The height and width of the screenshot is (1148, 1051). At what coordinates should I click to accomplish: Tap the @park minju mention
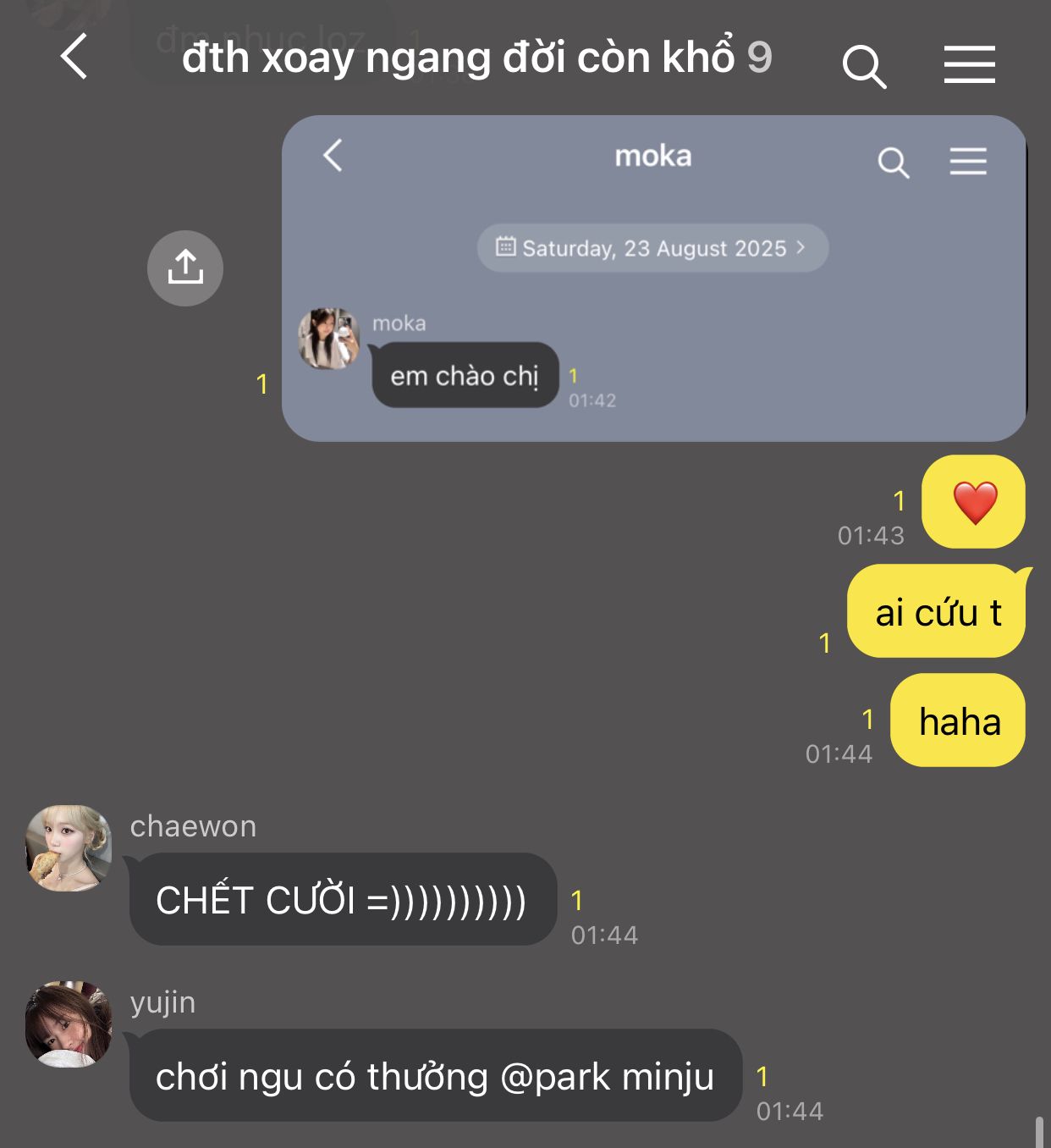click(x=607, y=1077)
